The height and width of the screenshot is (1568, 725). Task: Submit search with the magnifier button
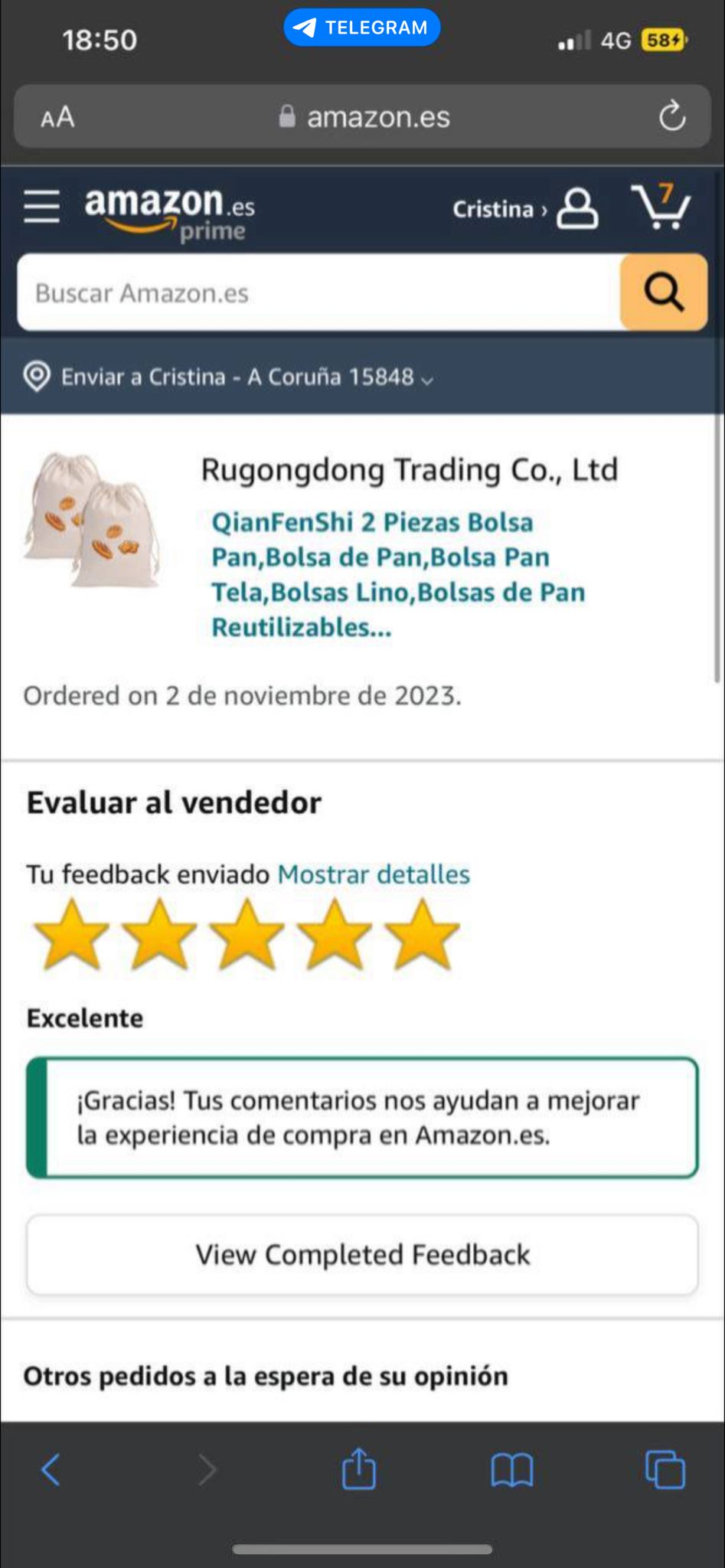click(663, 292)
